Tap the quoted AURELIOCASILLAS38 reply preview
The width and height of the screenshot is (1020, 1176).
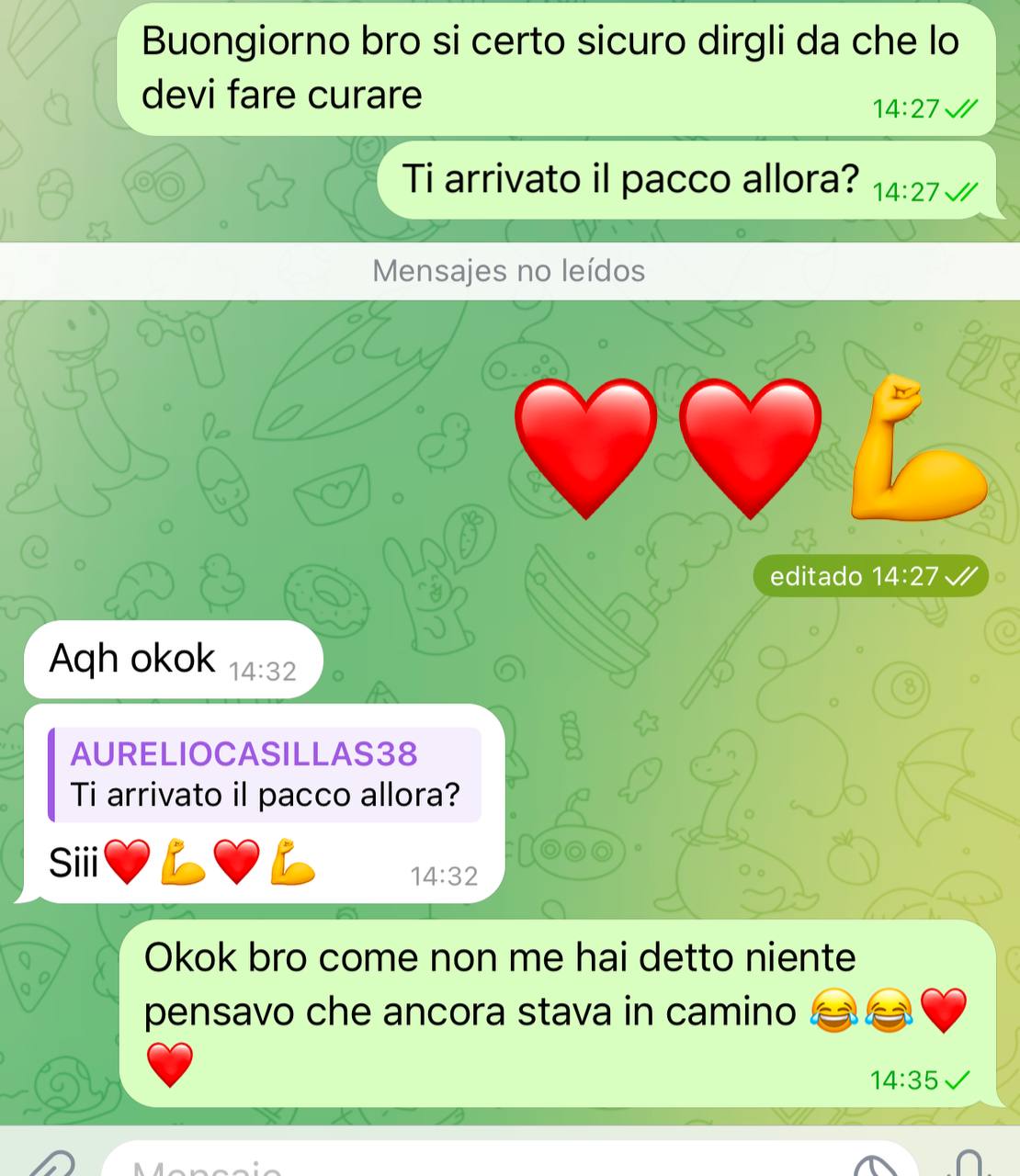click(x=265, y=775)
